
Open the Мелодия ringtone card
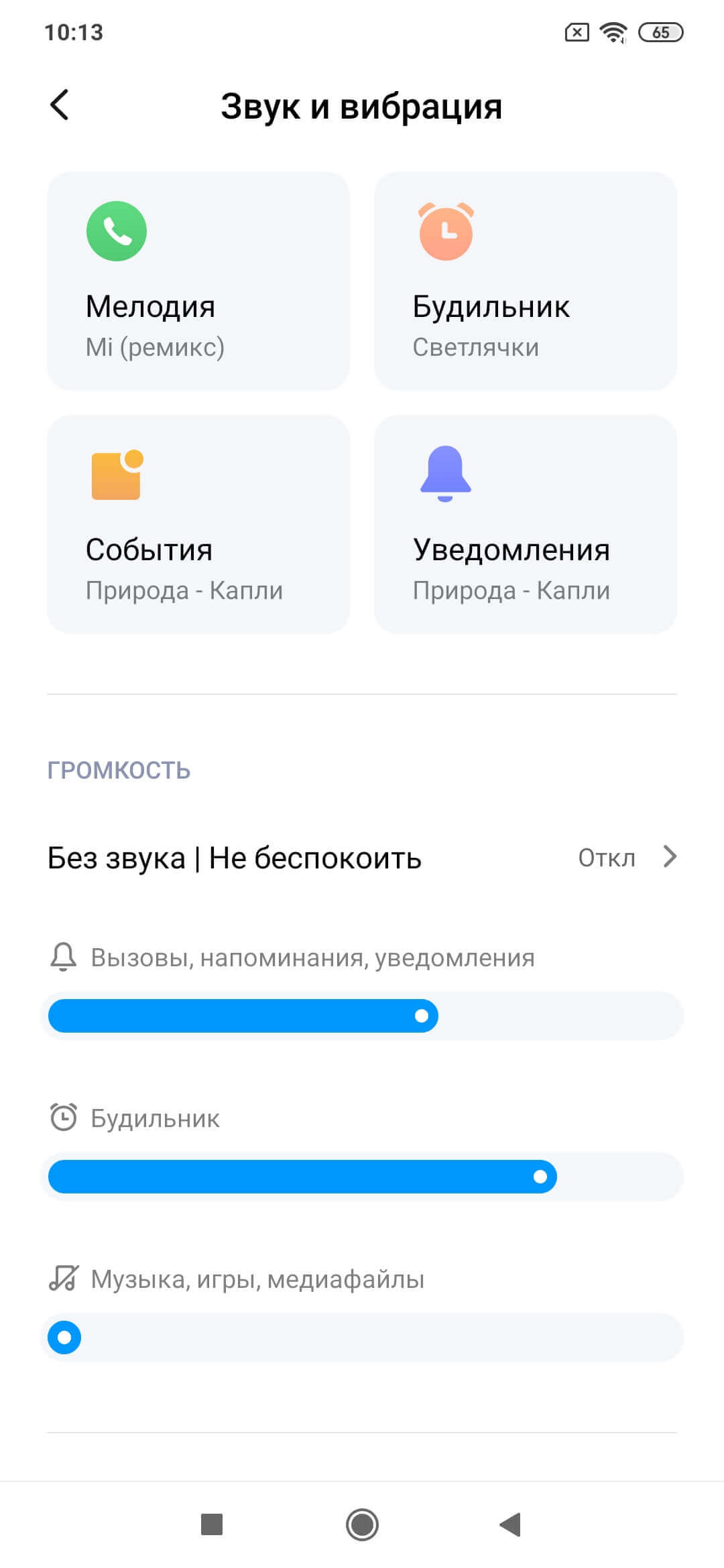tap(198, 281)
